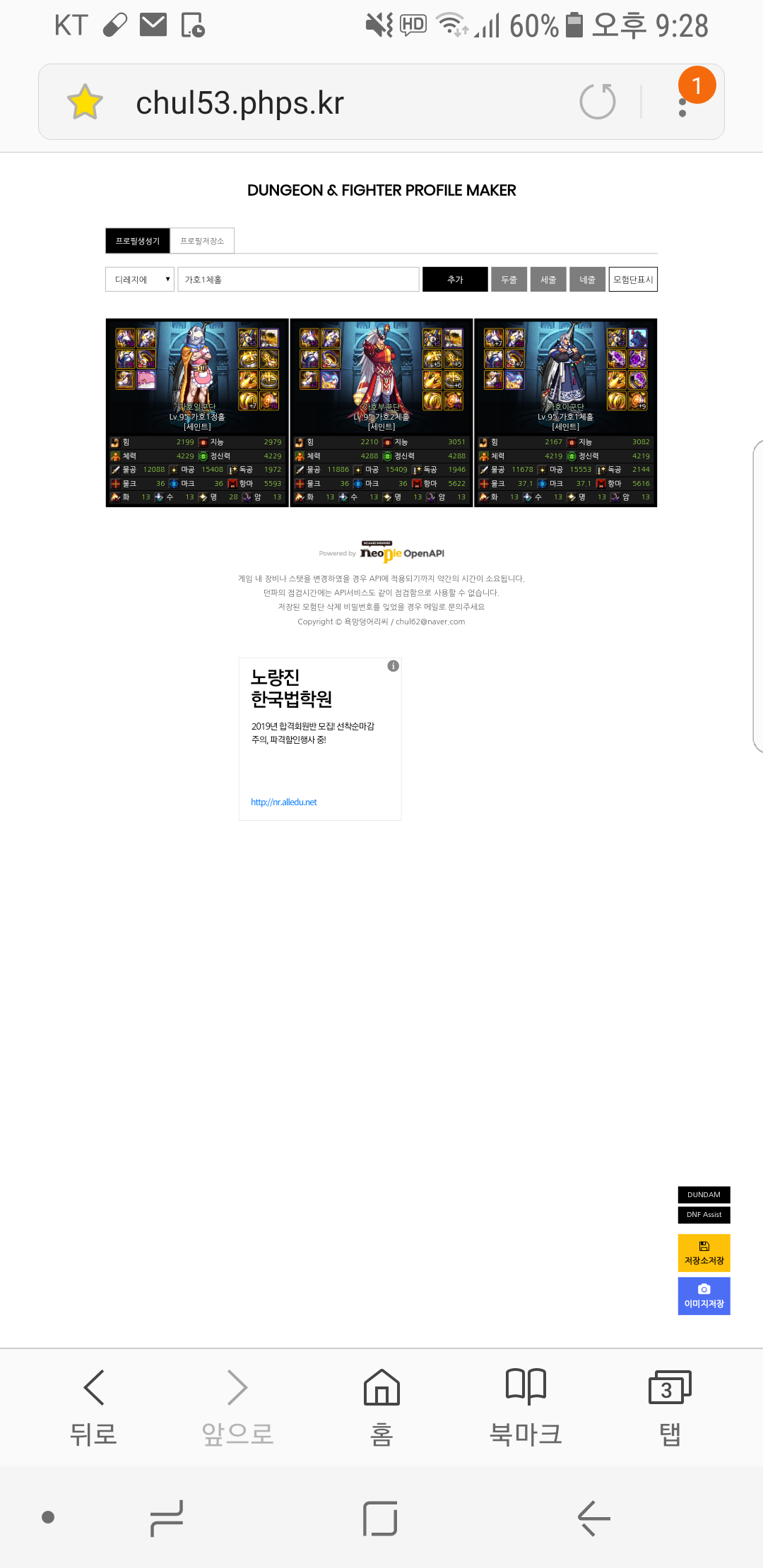This screenshot has height=1568, width=763.
Task: Select the 프로필생성기 tab
Action: (138, 241)
